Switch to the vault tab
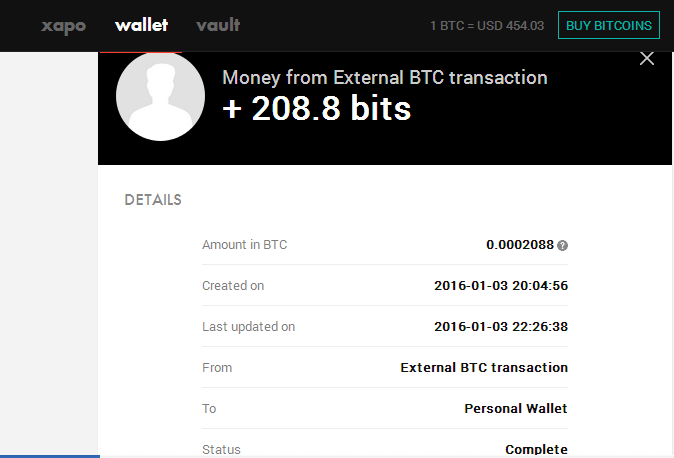Viewport: 674px width, 458px height. pyautogui.click(x=218, y=25)
